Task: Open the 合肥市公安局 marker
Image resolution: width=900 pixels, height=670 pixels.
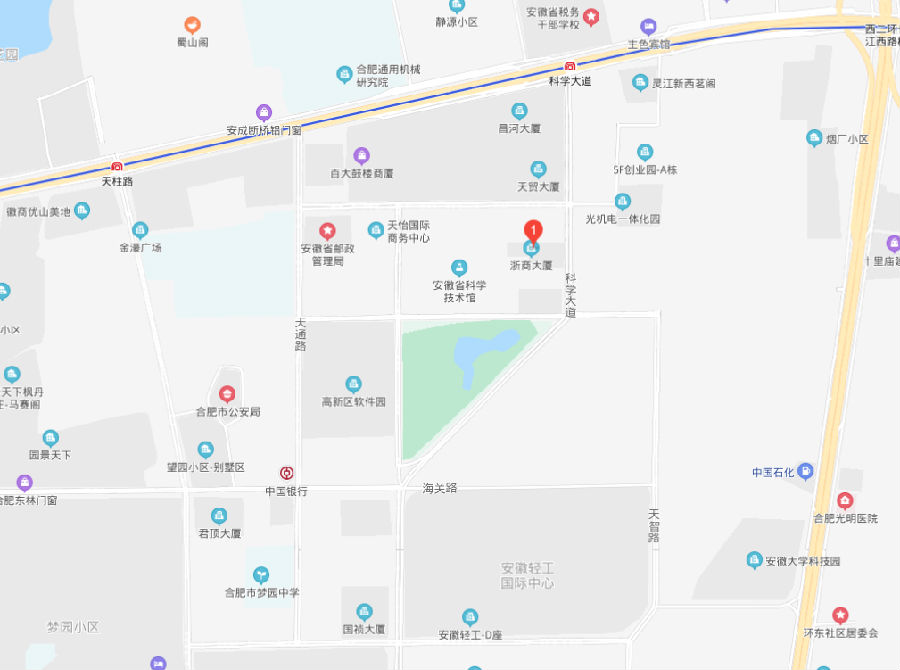Action: (227, 393)
